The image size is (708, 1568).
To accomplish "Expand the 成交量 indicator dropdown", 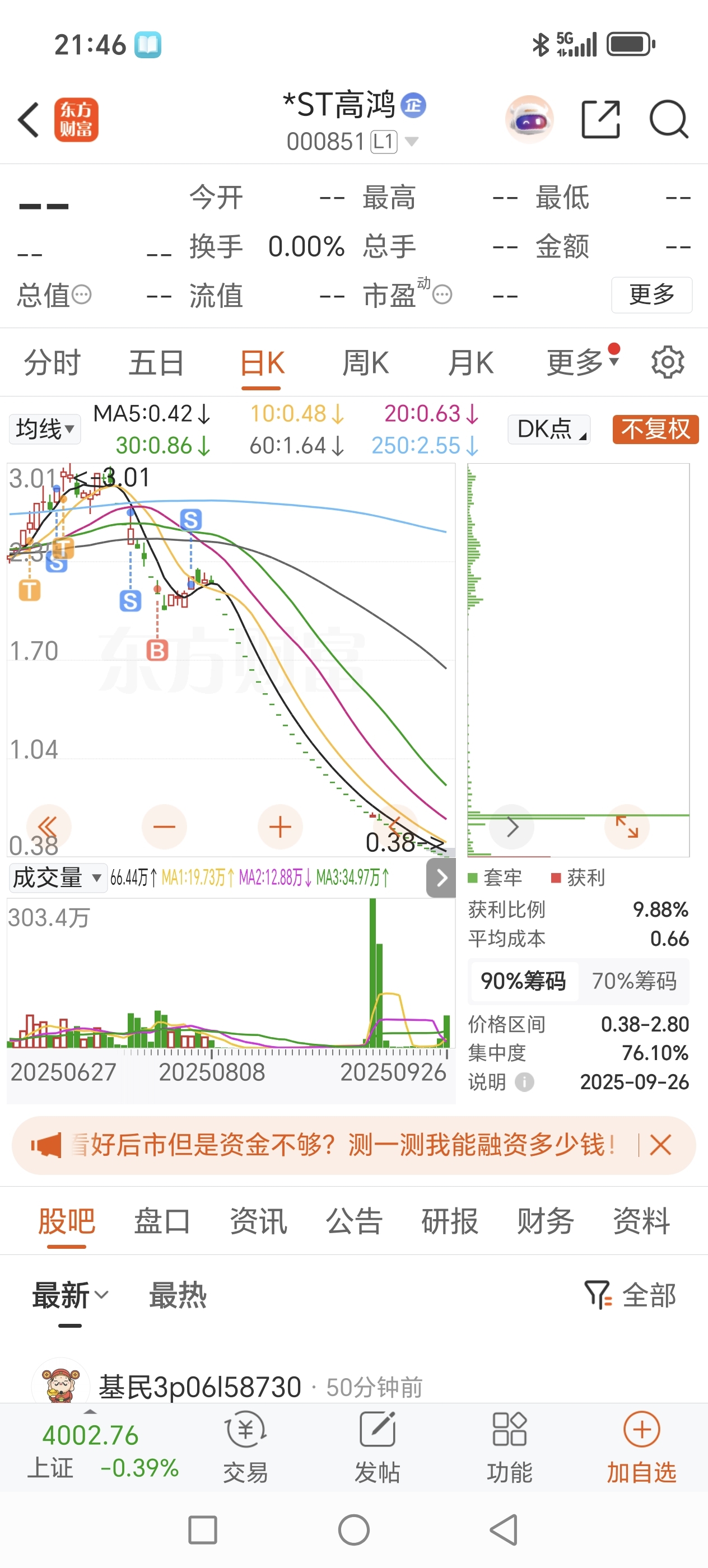I will coord(57,878).
